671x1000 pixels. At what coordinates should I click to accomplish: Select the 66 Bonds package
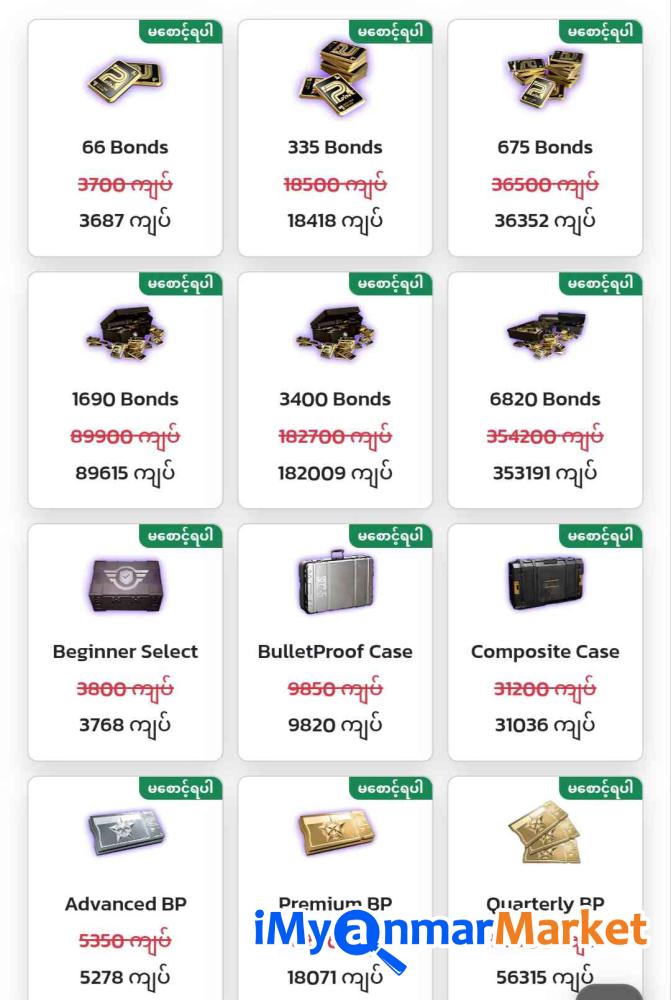pyautogui.click(x=125, y=138)
